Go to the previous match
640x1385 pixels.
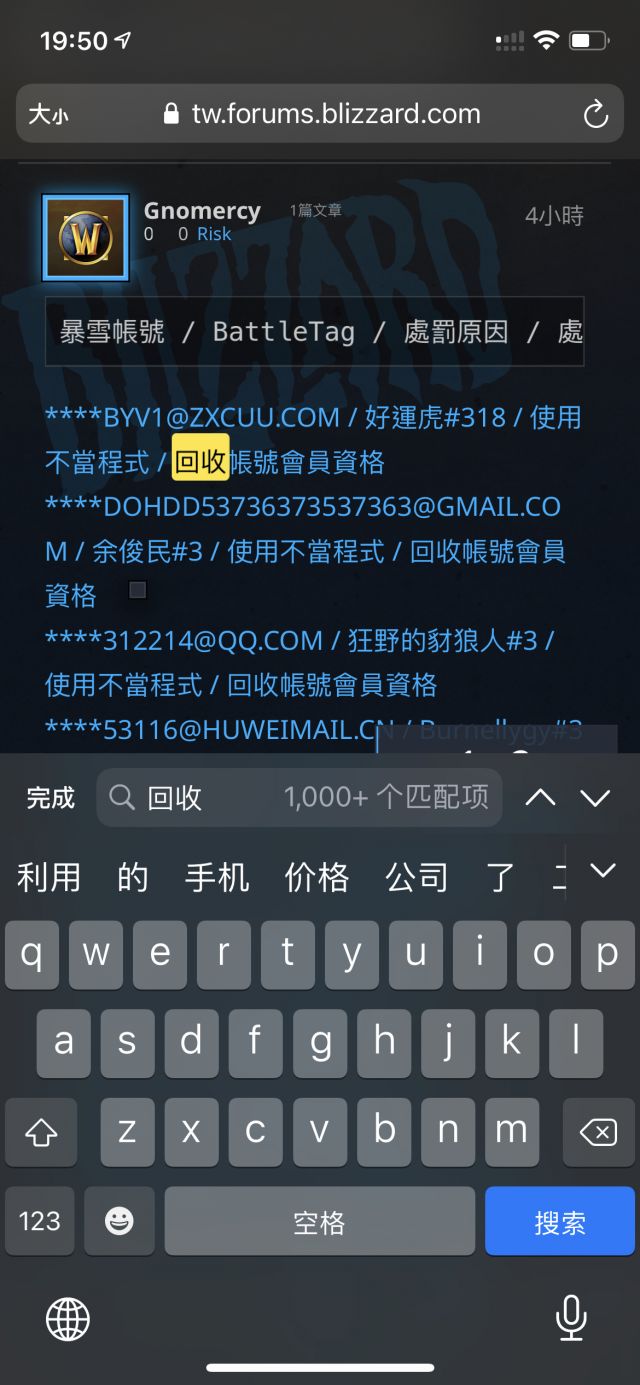[x=540, y=797]
